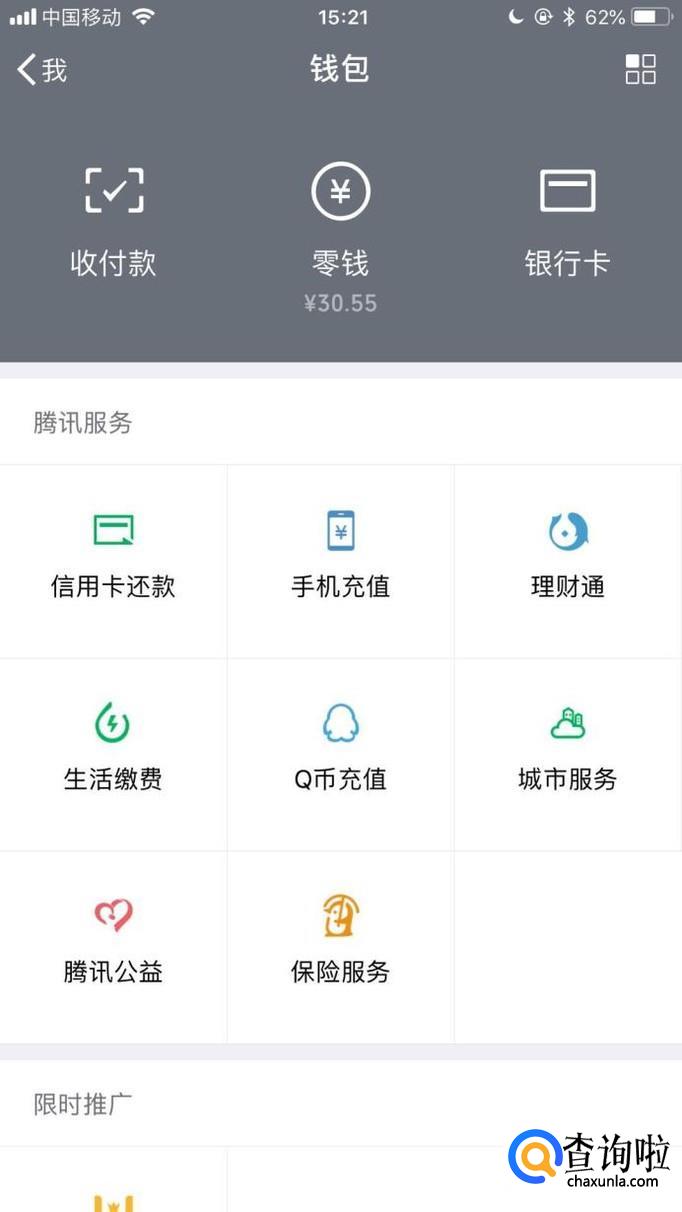Open 城市服务 city services

[568, 750]
